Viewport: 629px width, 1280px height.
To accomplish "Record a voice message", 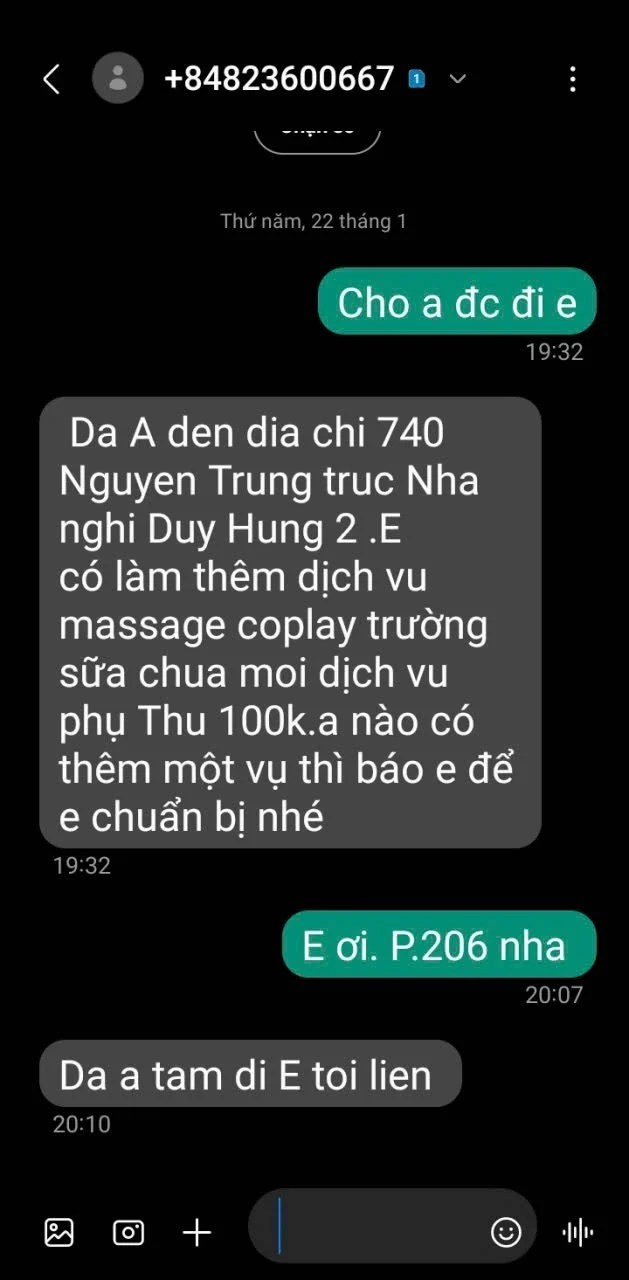I will click(x=579, y=1232).
